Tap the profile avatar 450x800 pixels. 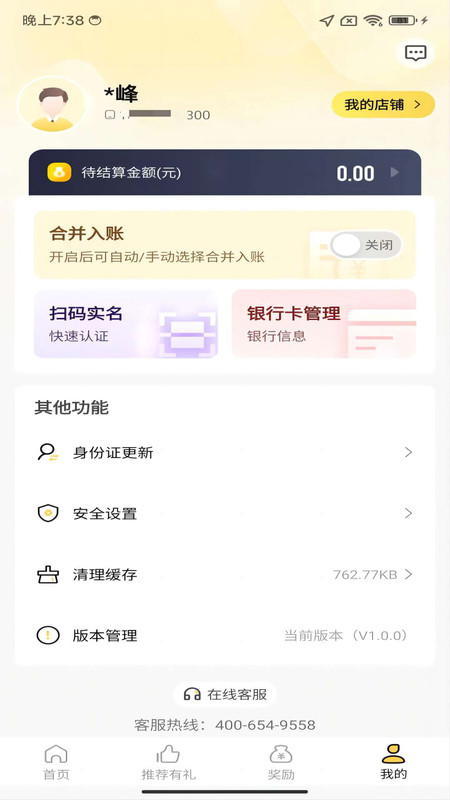[x=52, y=105]
